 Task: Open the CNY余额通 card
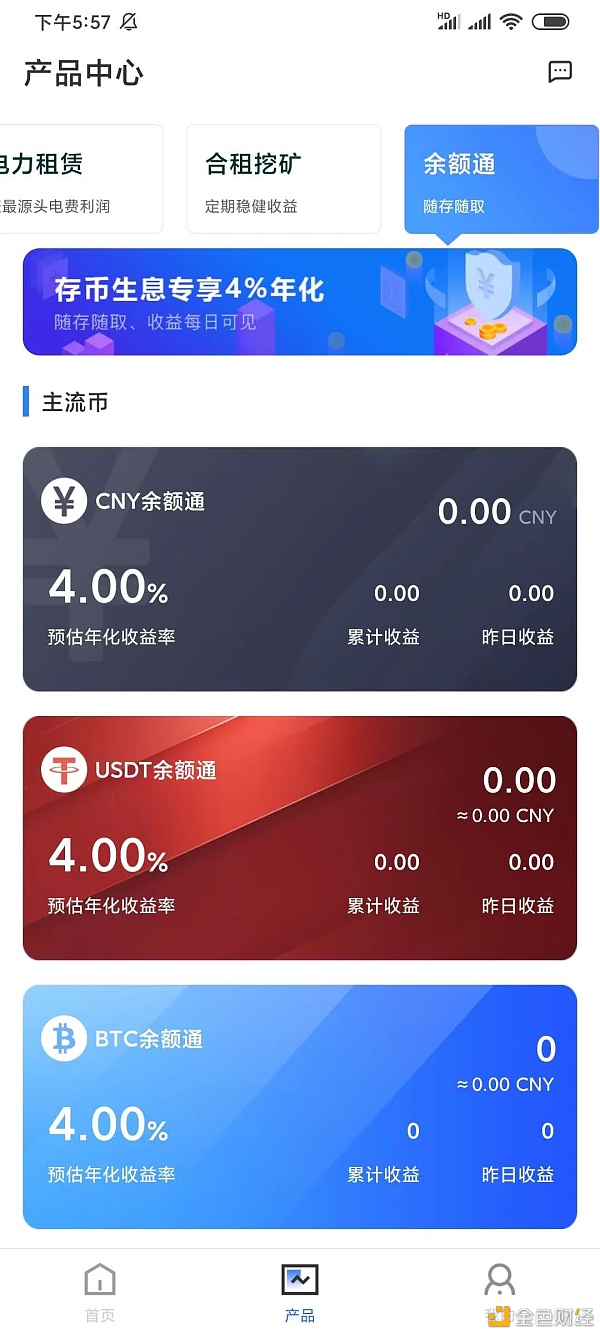pyautogui.click(x=300, y=568)
